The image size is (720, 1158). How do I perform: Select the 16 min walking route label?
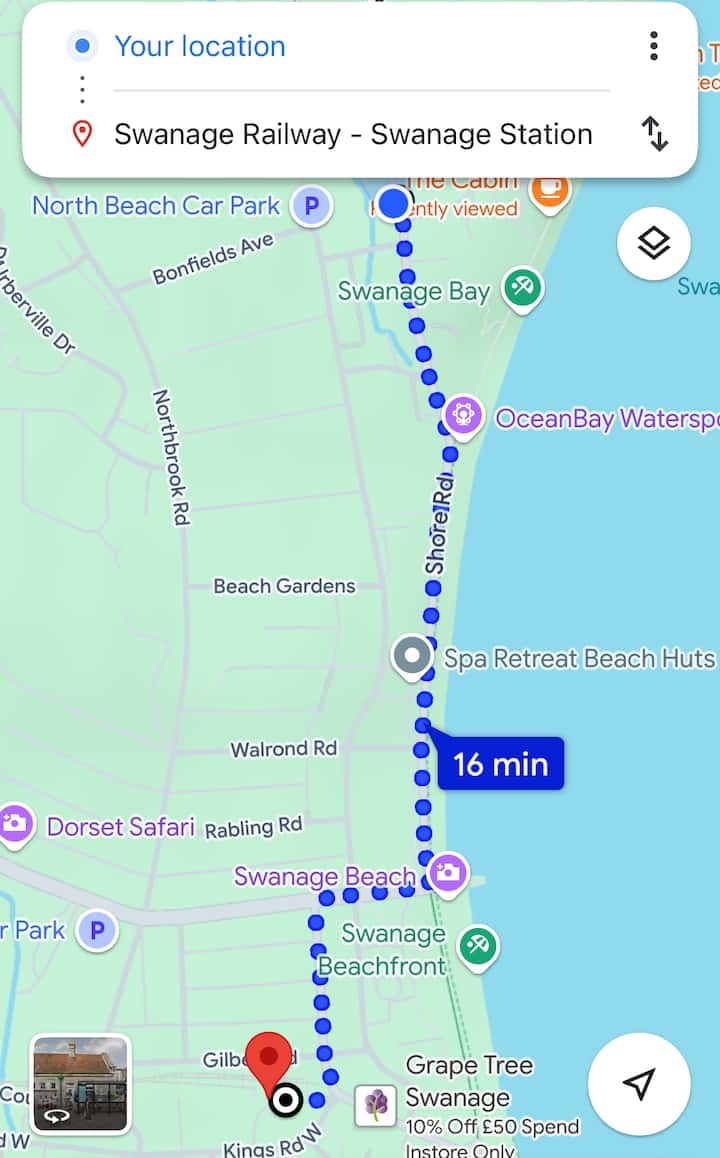pyautogui.click(x=500, y=764)
